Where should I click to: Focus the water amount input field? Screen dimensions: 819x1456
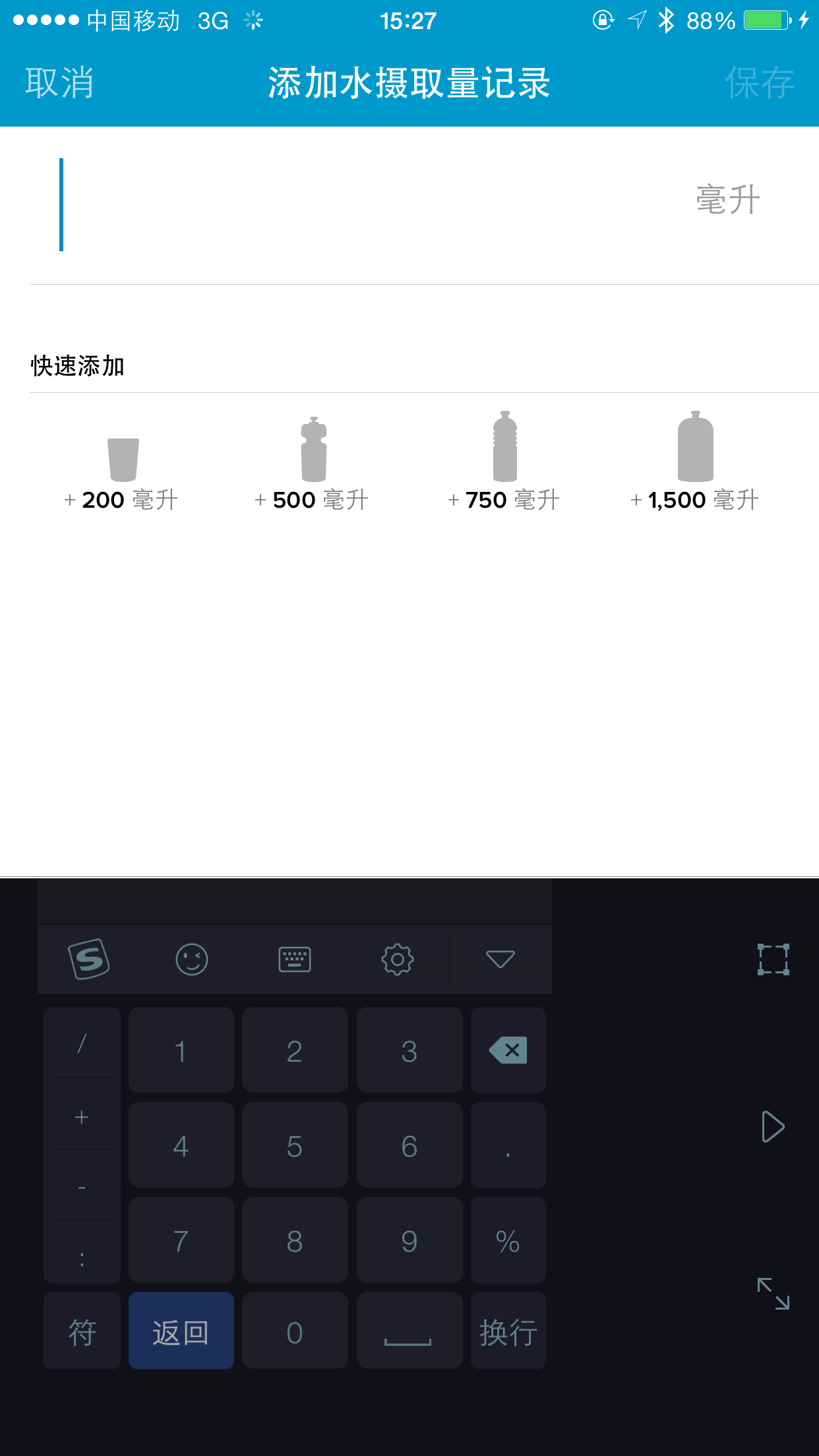pos(369,204)
